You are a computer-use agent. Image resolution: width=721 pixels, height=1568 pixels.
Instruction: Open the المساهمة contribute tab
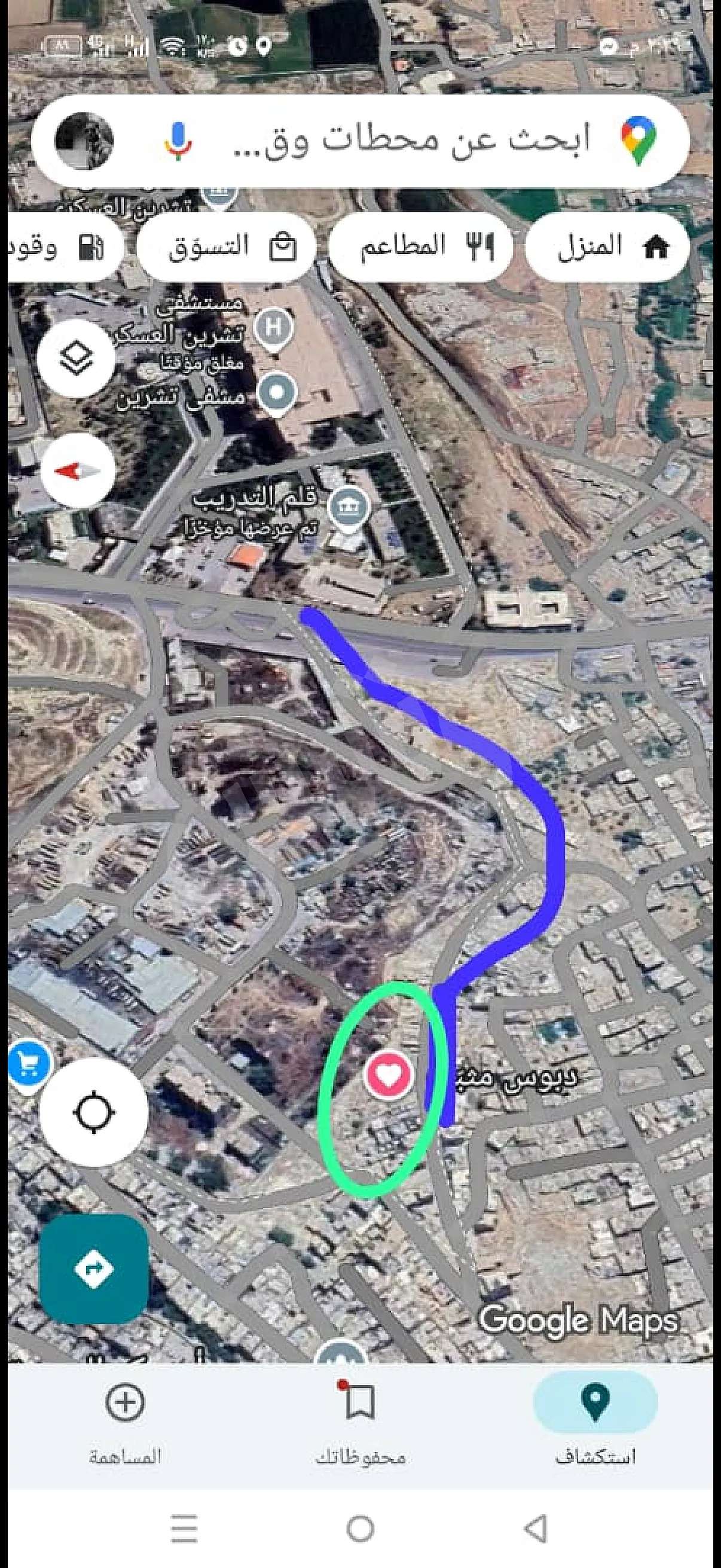pos(126,1418)
